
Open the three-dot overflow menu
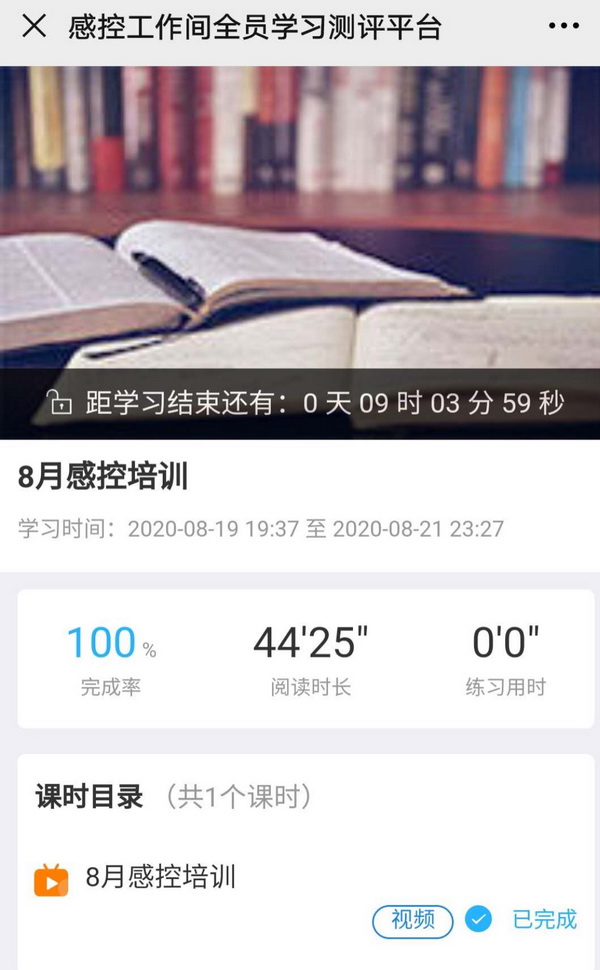[564, 27]
